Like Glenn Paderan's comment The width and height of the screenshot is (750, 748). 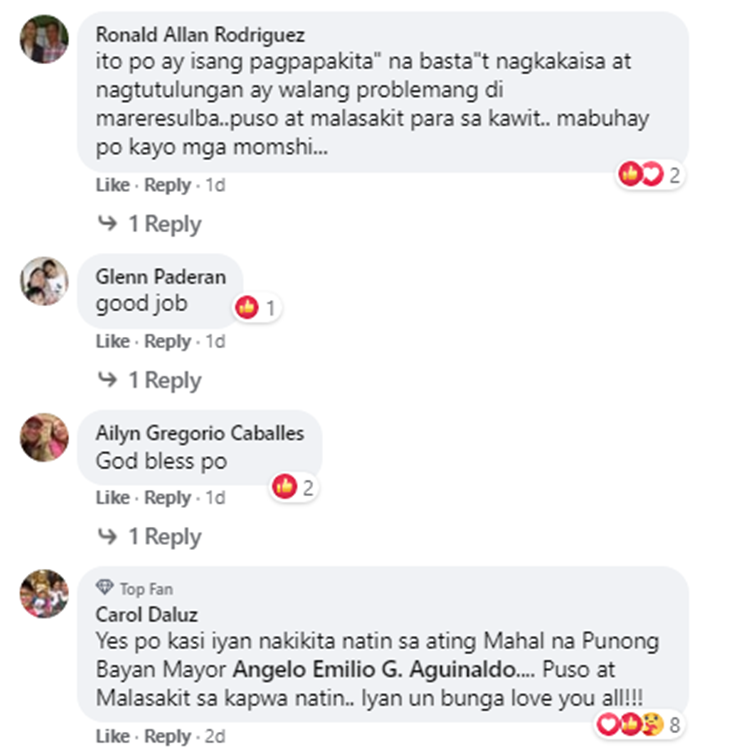coord(112,341)
